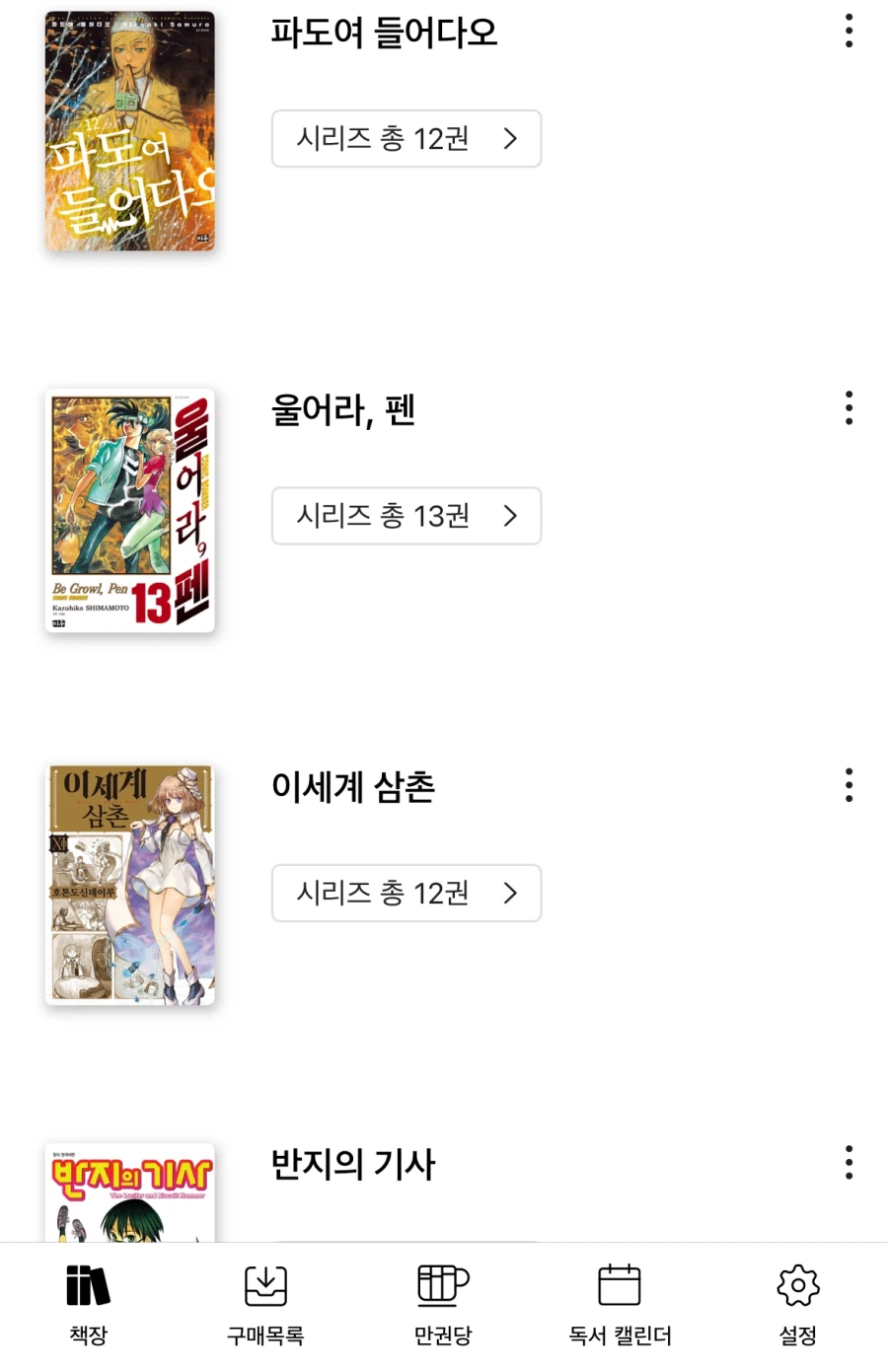
Task: Open the 파도여 들어다오 cover
Action: 129,131
